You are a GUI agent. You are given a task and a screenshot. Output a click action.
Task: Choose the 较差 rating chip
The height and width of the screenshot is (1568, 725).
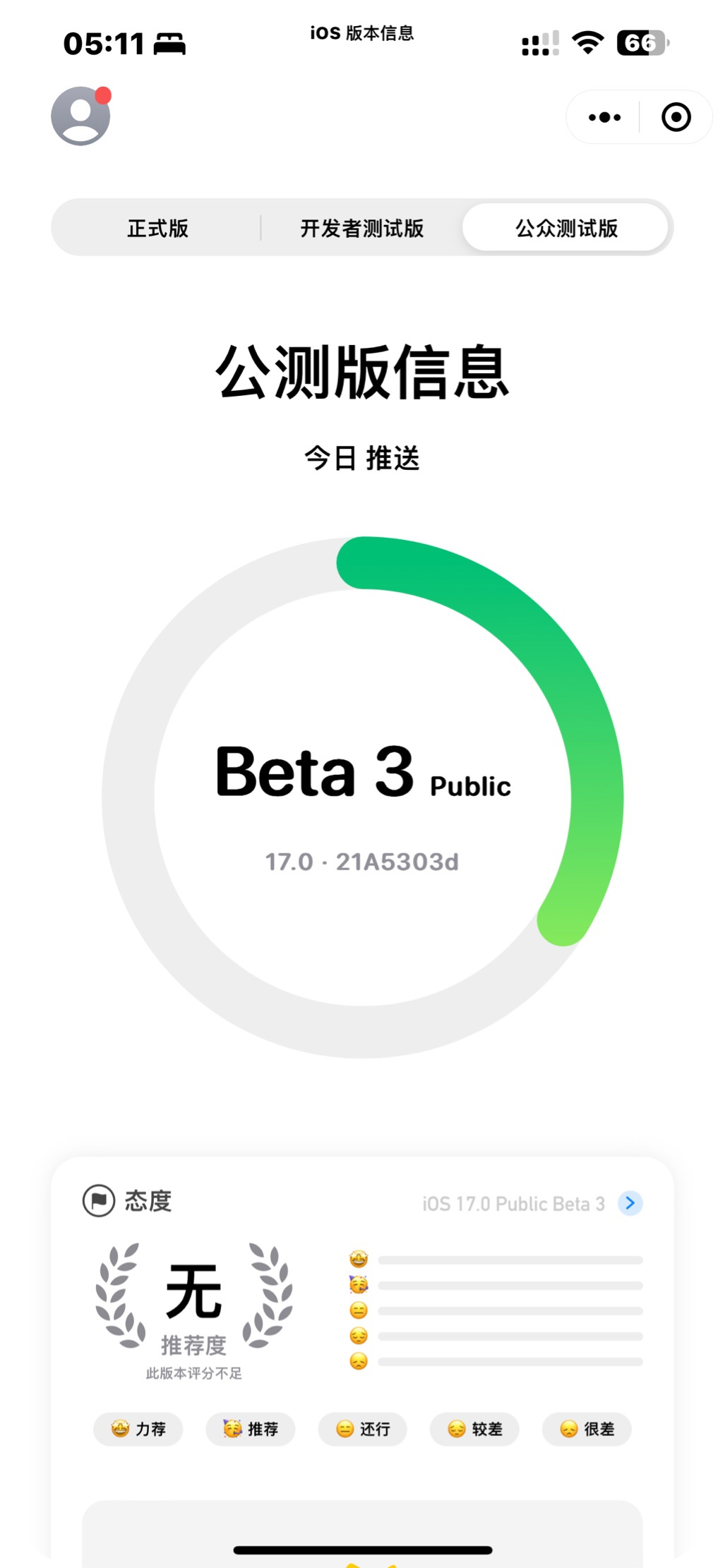(x=475, y=1429)
